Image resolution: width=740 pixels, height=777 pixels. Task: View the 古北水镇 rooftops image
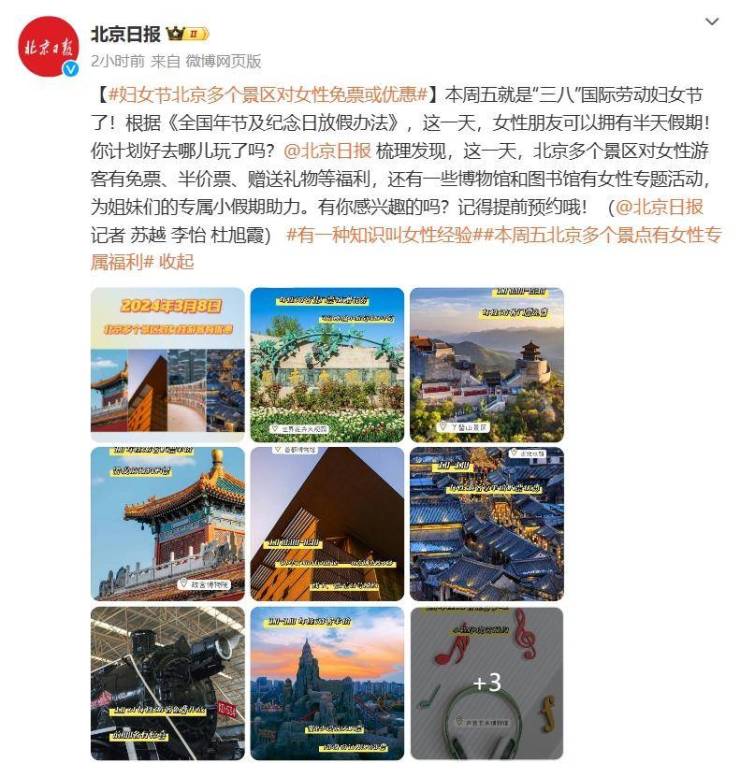pyautogui.click(x=486, y=523)
